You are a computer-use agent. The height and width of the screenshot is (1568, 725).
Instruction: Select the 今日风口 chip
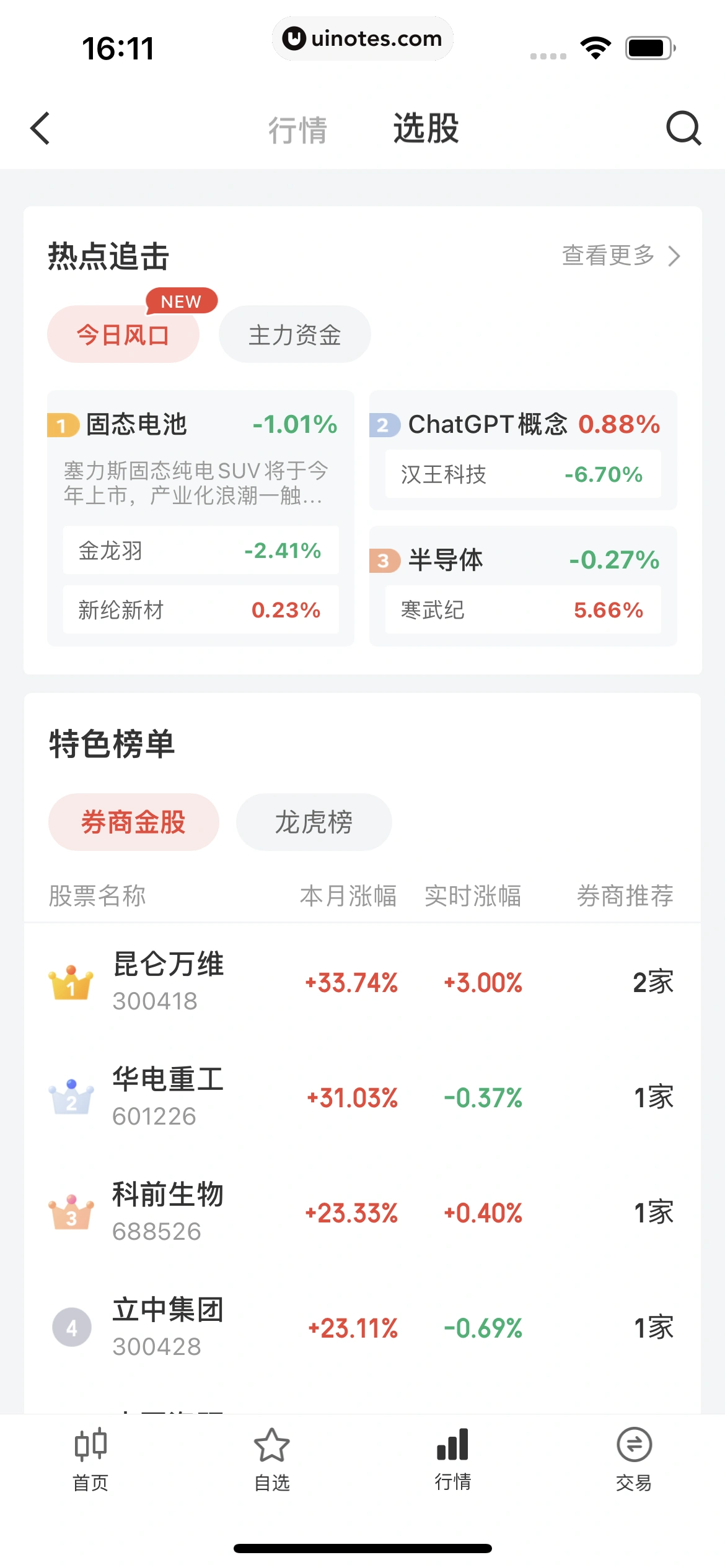(123, 334)
